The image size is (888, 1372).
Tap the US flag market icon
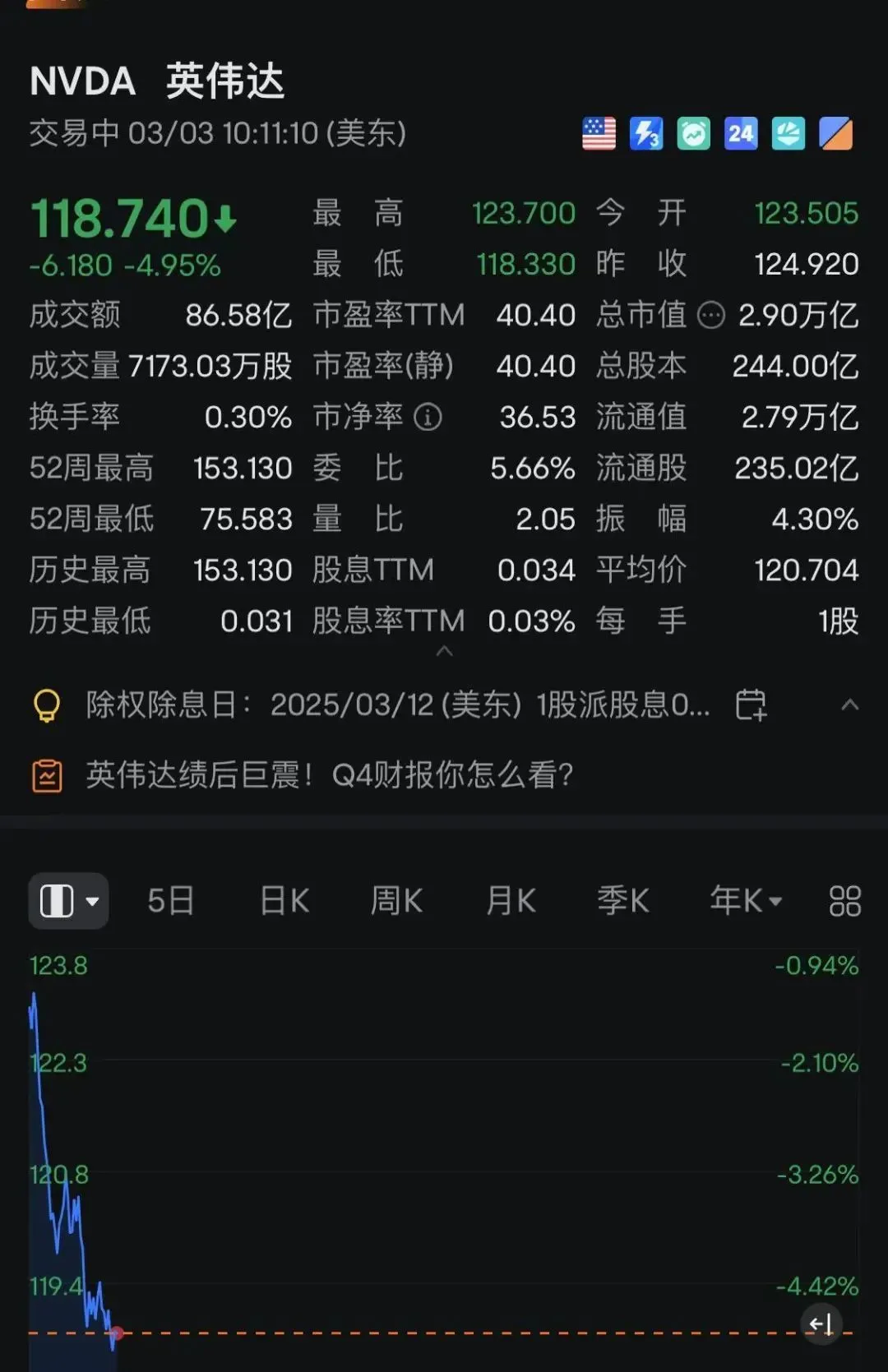pyautogui.click(x=599, y=133)
